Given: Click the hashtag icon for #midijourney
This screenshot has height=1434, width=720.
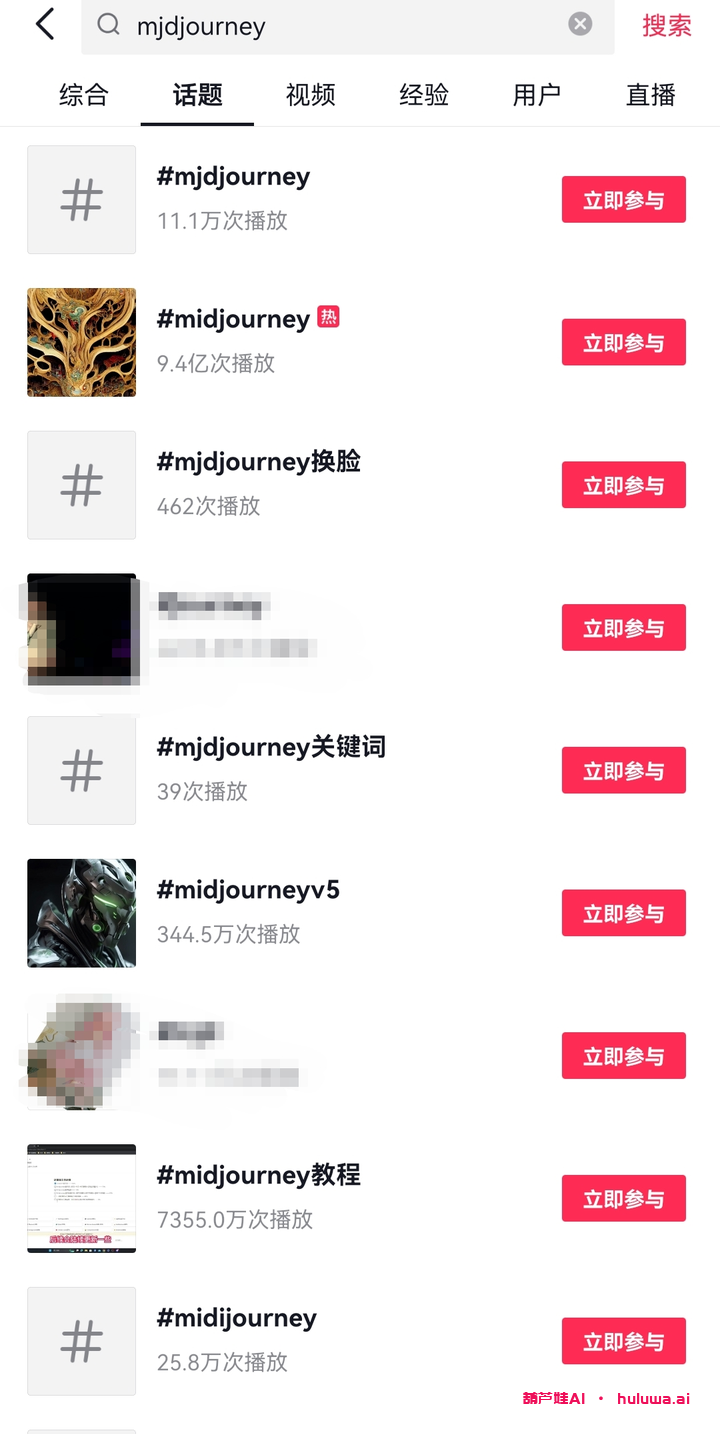Looking at the screenshot, I should click(x=81, y=1340).
